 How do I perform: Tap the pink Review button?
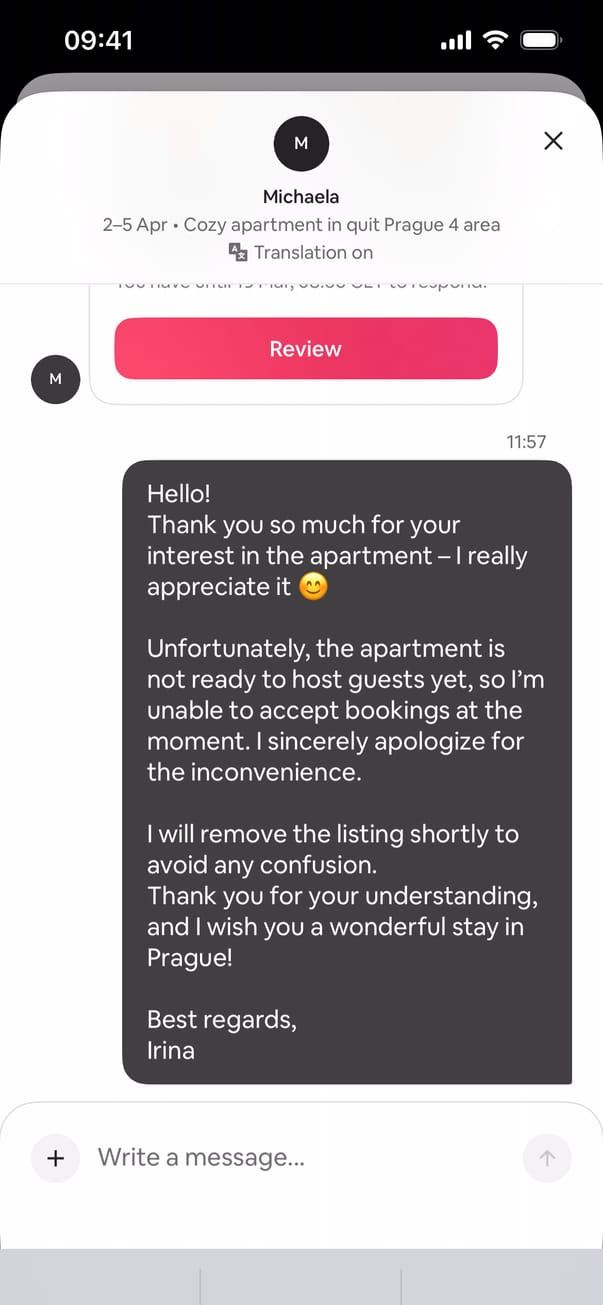tap(305, 349)
